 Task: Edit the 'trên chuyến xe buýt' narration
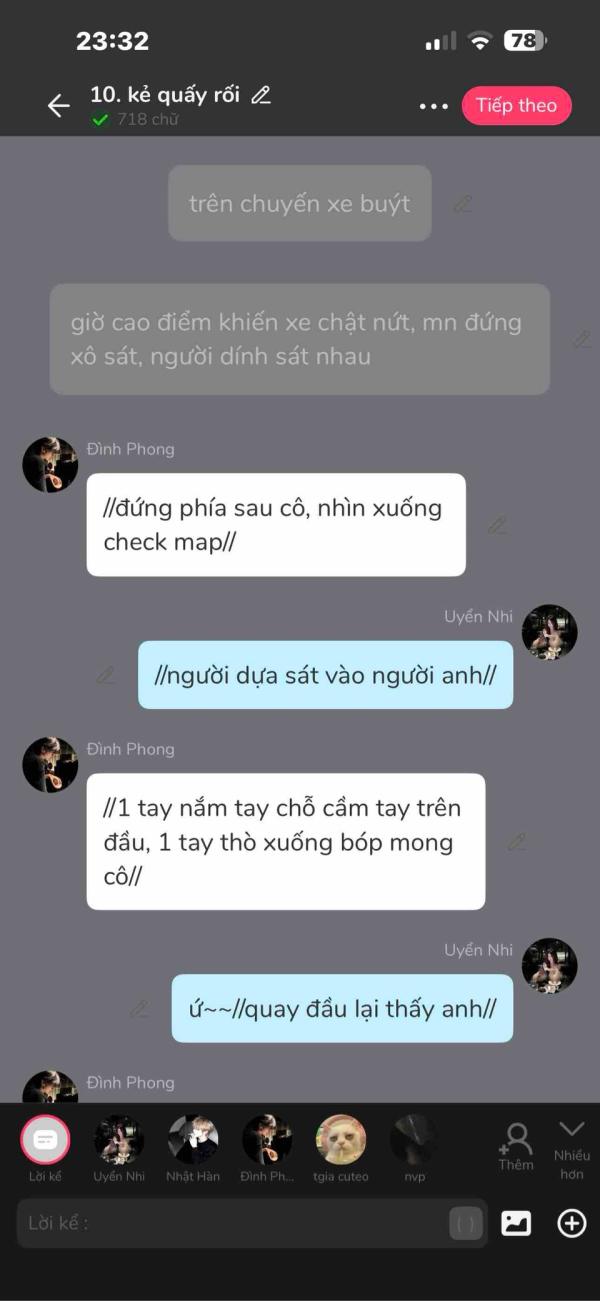[462, 204]
